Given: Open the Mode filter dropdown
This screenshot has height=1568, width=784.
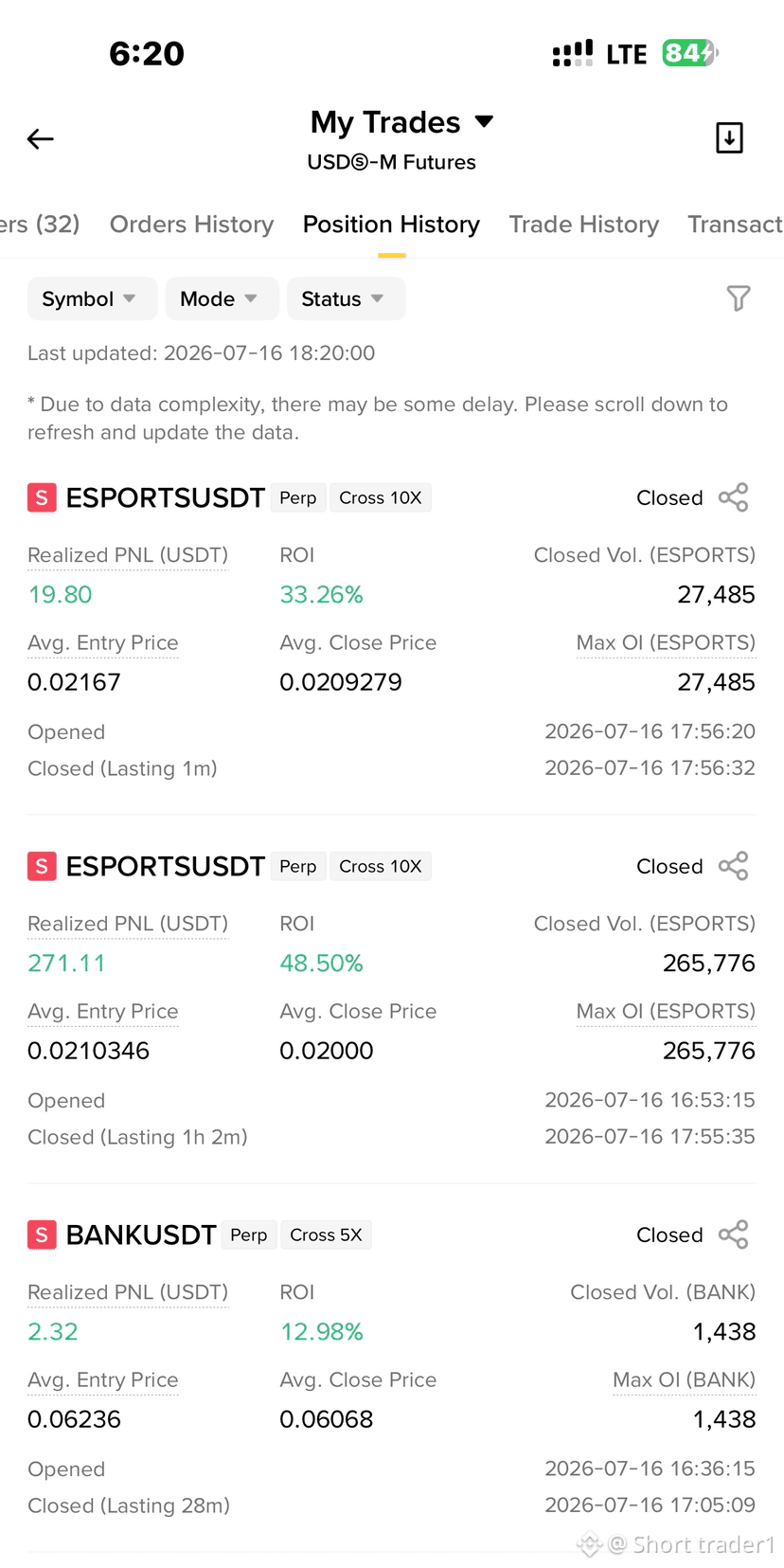Looking at the screenshot, I should pyautogui.click(x=222, y=298).
